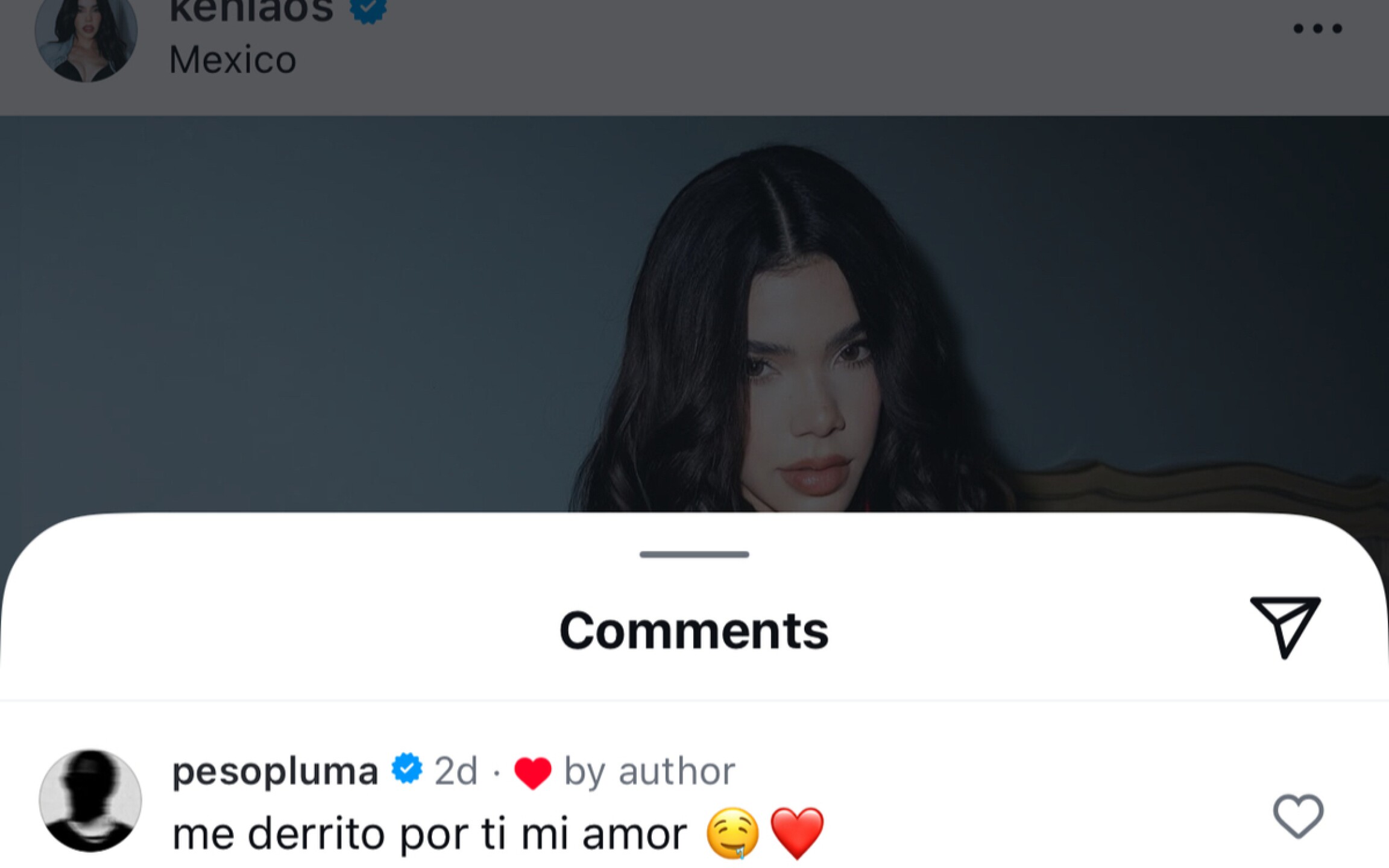This screenshot has width=1389, height=868.
Task: Share the post via the paper plane icon
Action: coord(1285,627)
